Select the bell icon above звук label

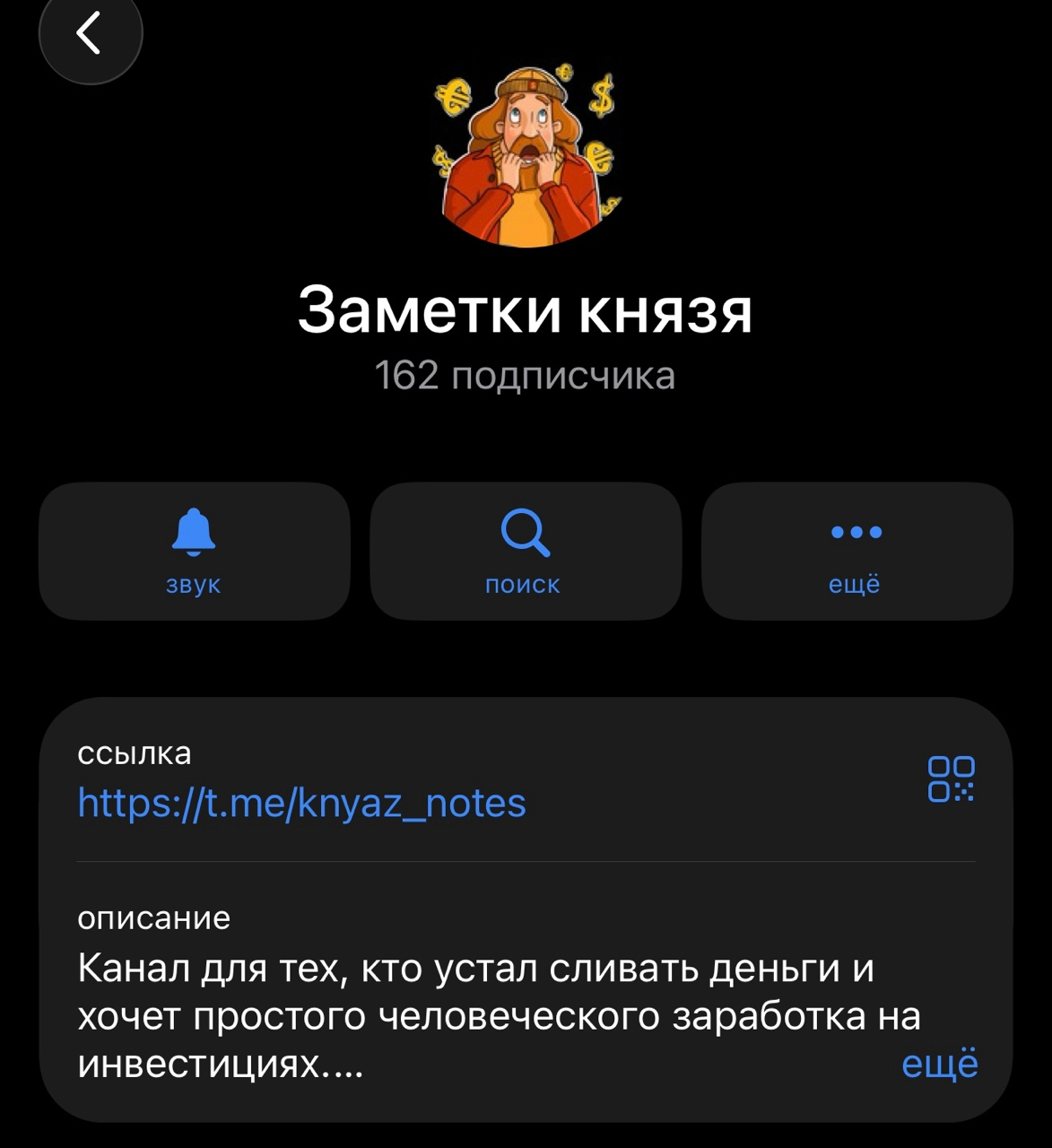[x=194, y=532]
